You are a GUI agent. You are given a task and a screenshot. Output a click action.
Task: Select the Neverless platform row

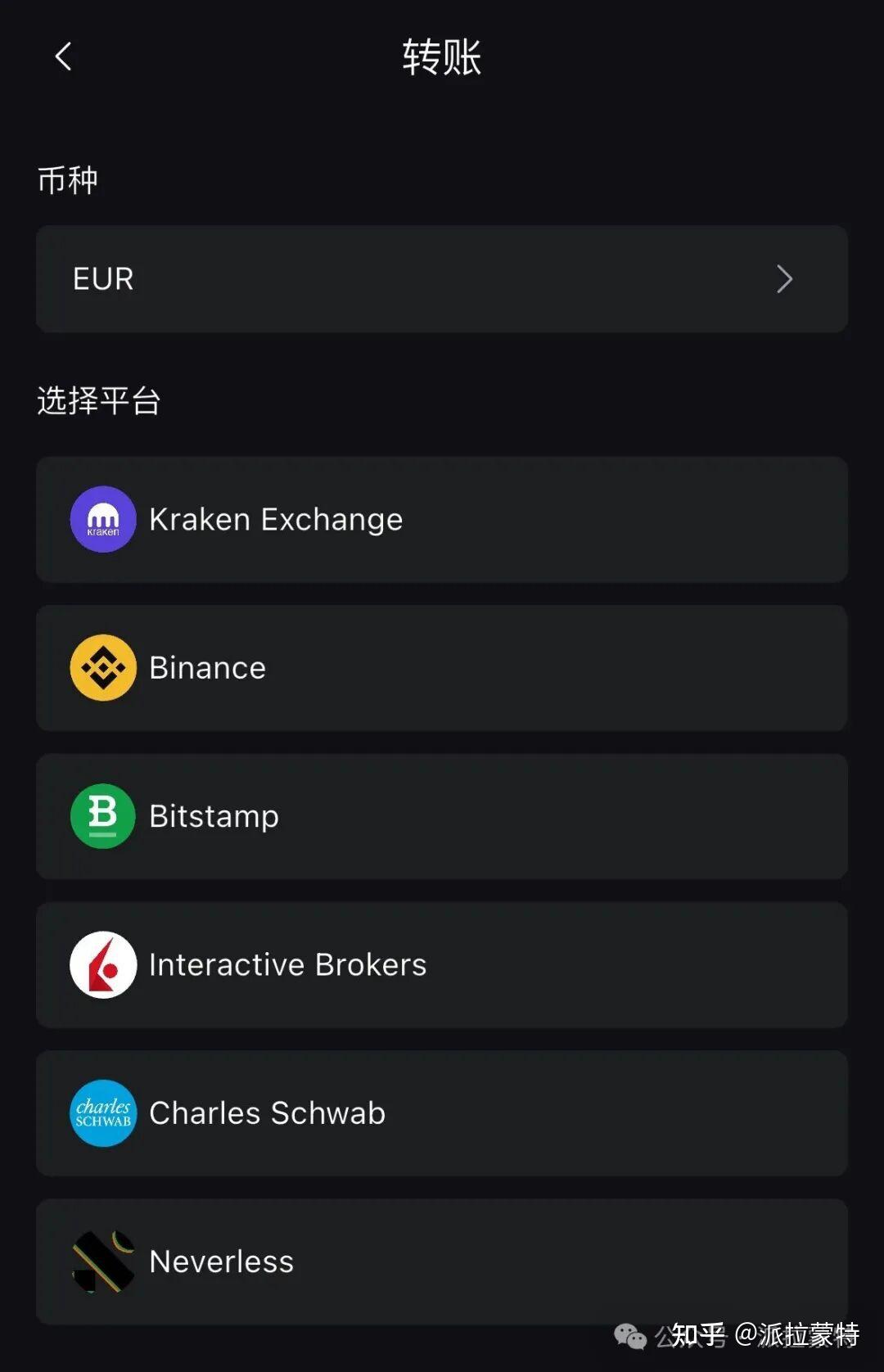(x=442, y=1261)
